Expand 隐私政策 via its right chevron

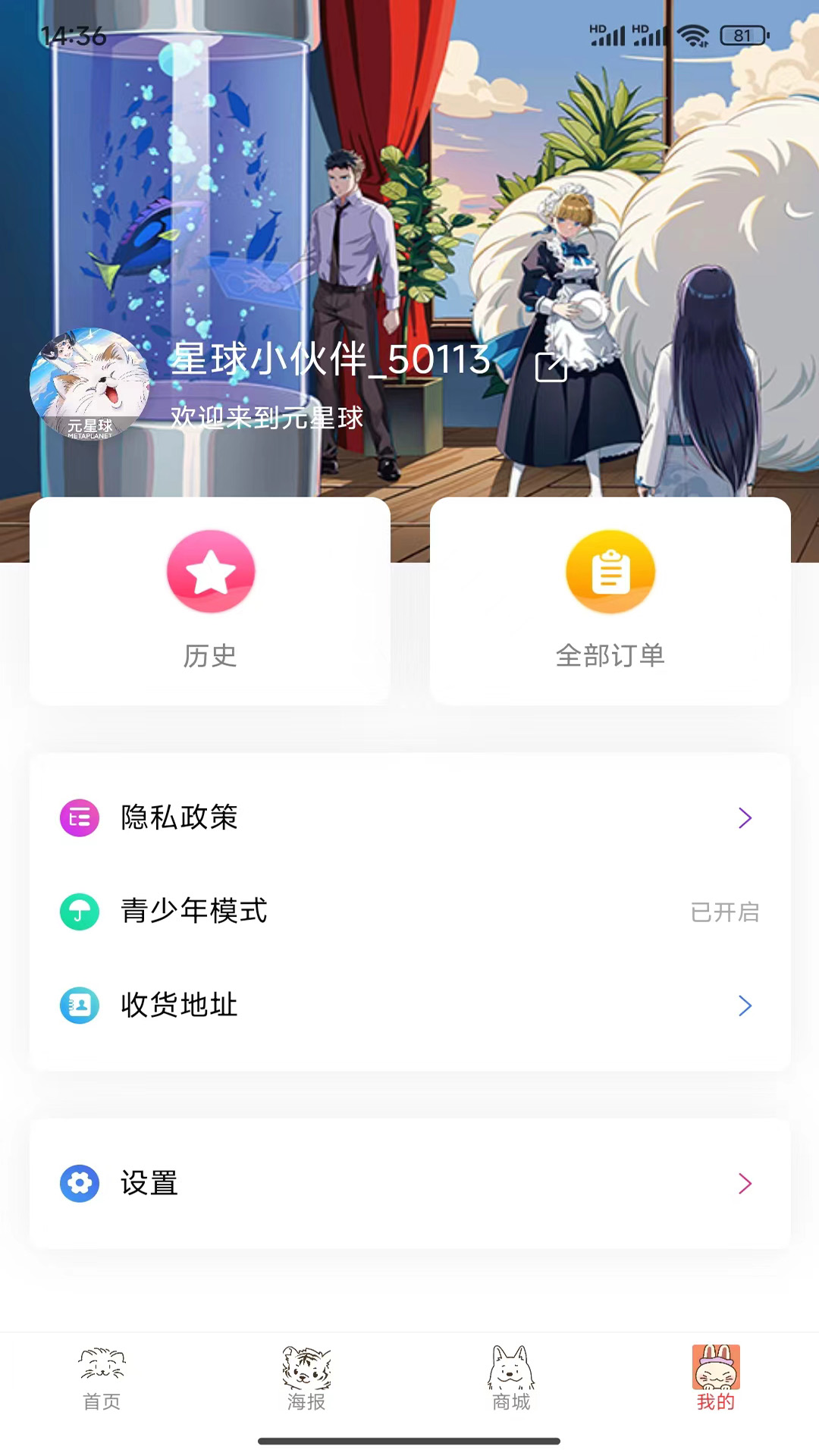pos(745,818)
